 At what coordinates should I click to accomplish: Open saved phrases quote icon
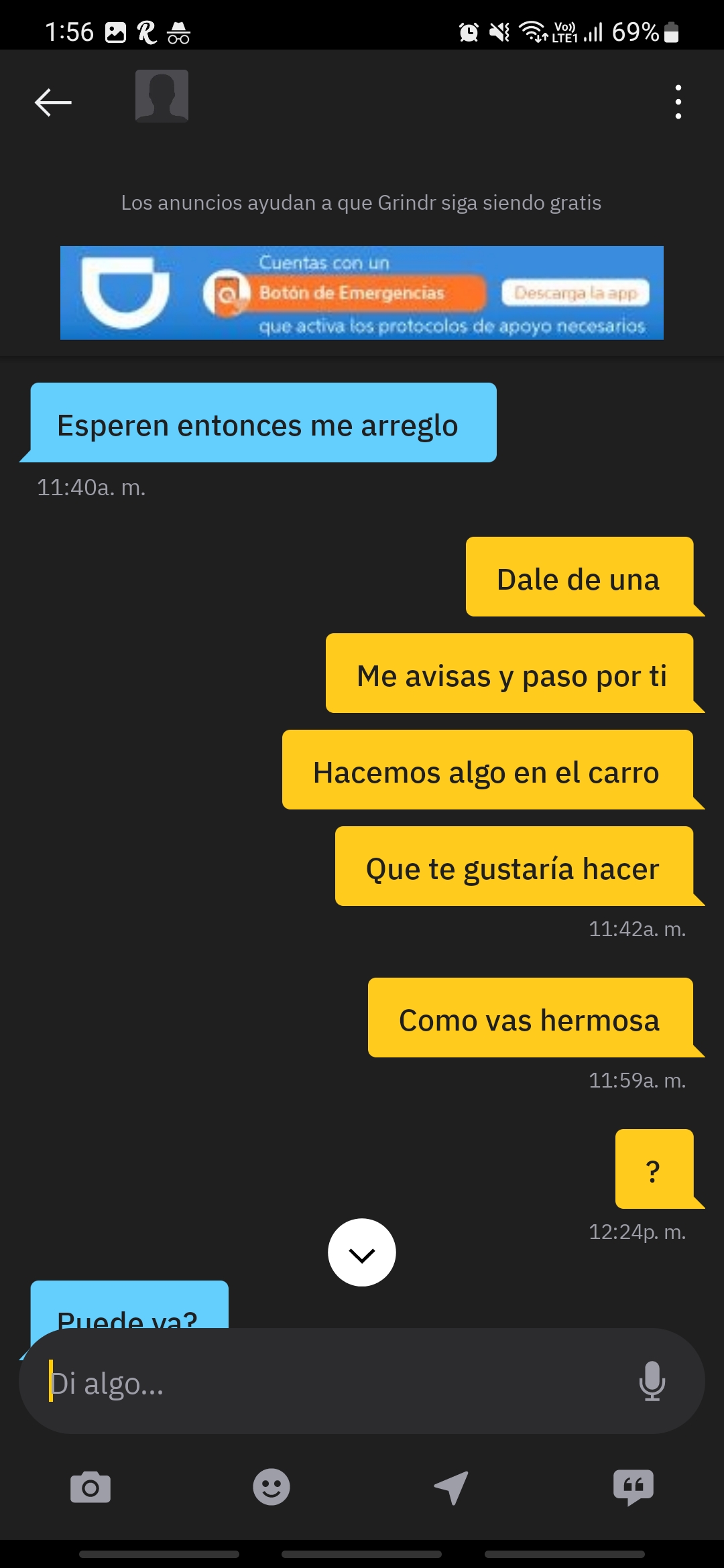pos(633,1487)
